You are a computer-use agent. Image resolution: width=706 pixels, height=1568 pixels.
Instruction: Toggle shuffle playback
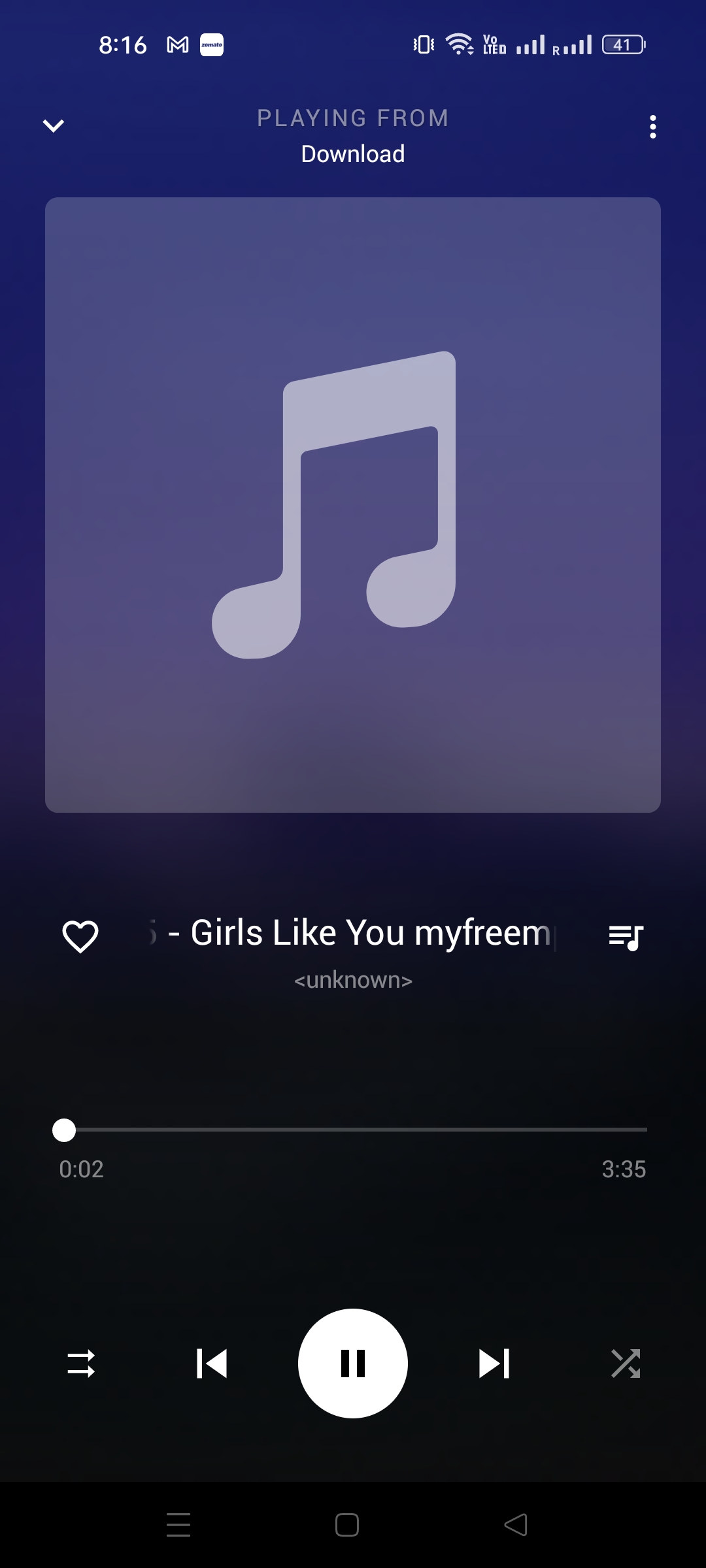coord(626,1364)
